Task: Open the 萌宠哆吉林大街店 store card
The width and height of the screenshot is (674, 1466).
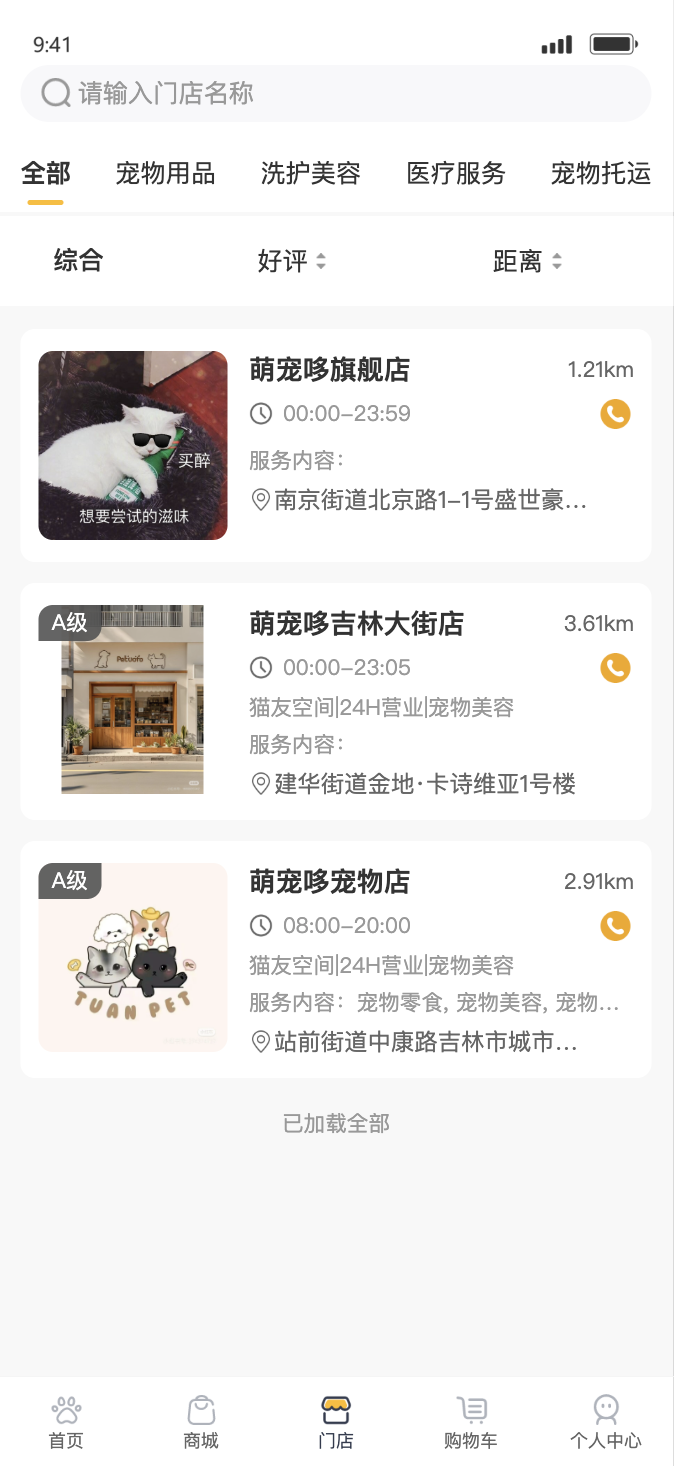Action: pyautogui.click(x=356, y=625)
